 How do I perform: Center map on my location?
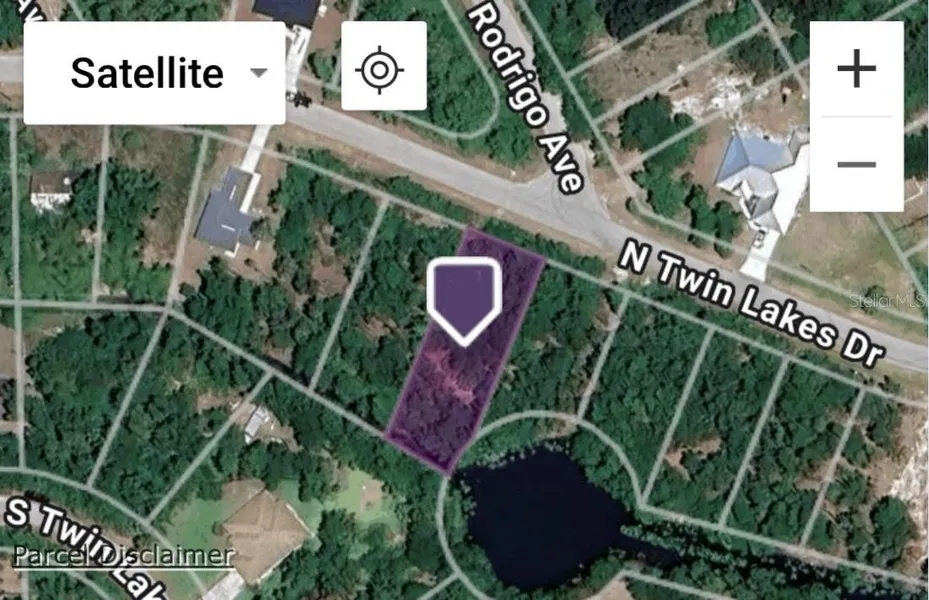(384, 68)
